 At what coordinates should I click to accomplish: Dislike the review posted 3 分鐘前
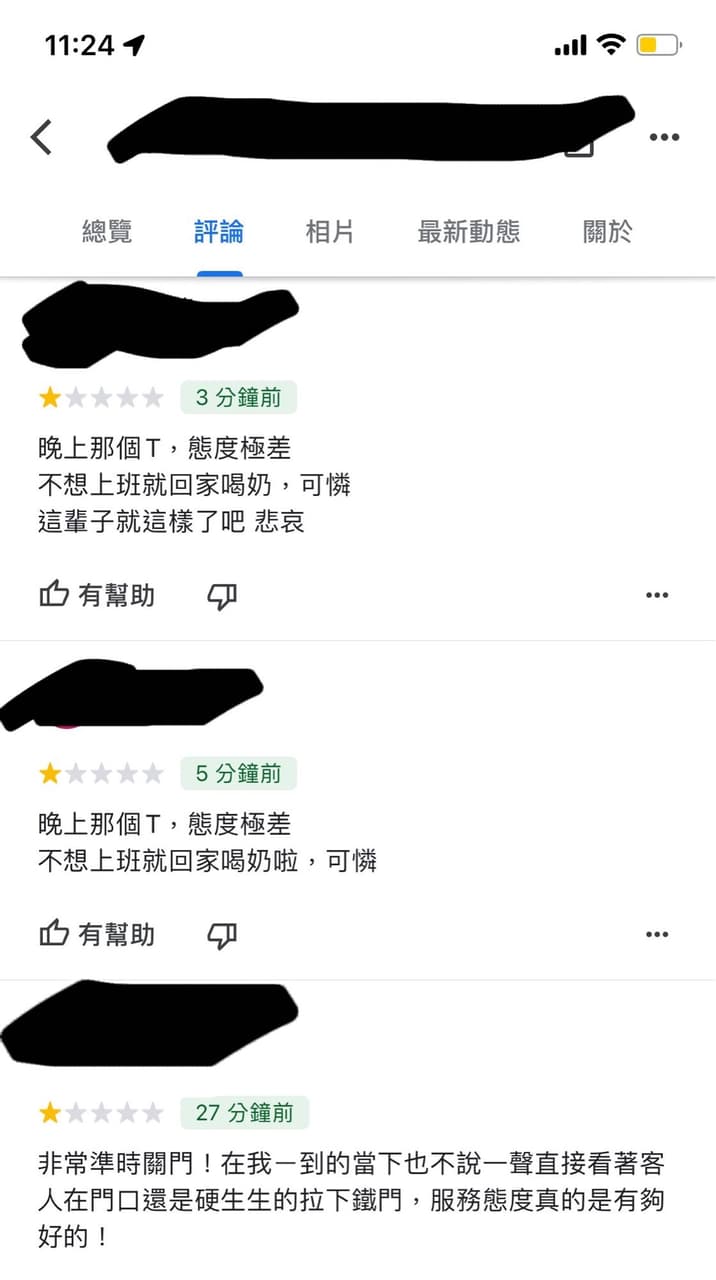tap(222, 596)
